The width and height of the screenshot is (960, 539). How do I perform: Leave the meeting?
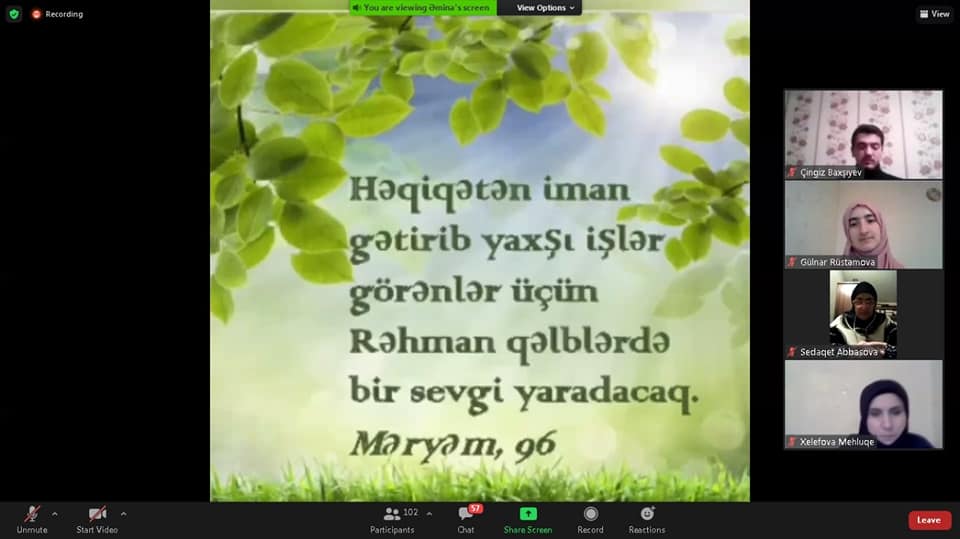(x=929, y=520)
